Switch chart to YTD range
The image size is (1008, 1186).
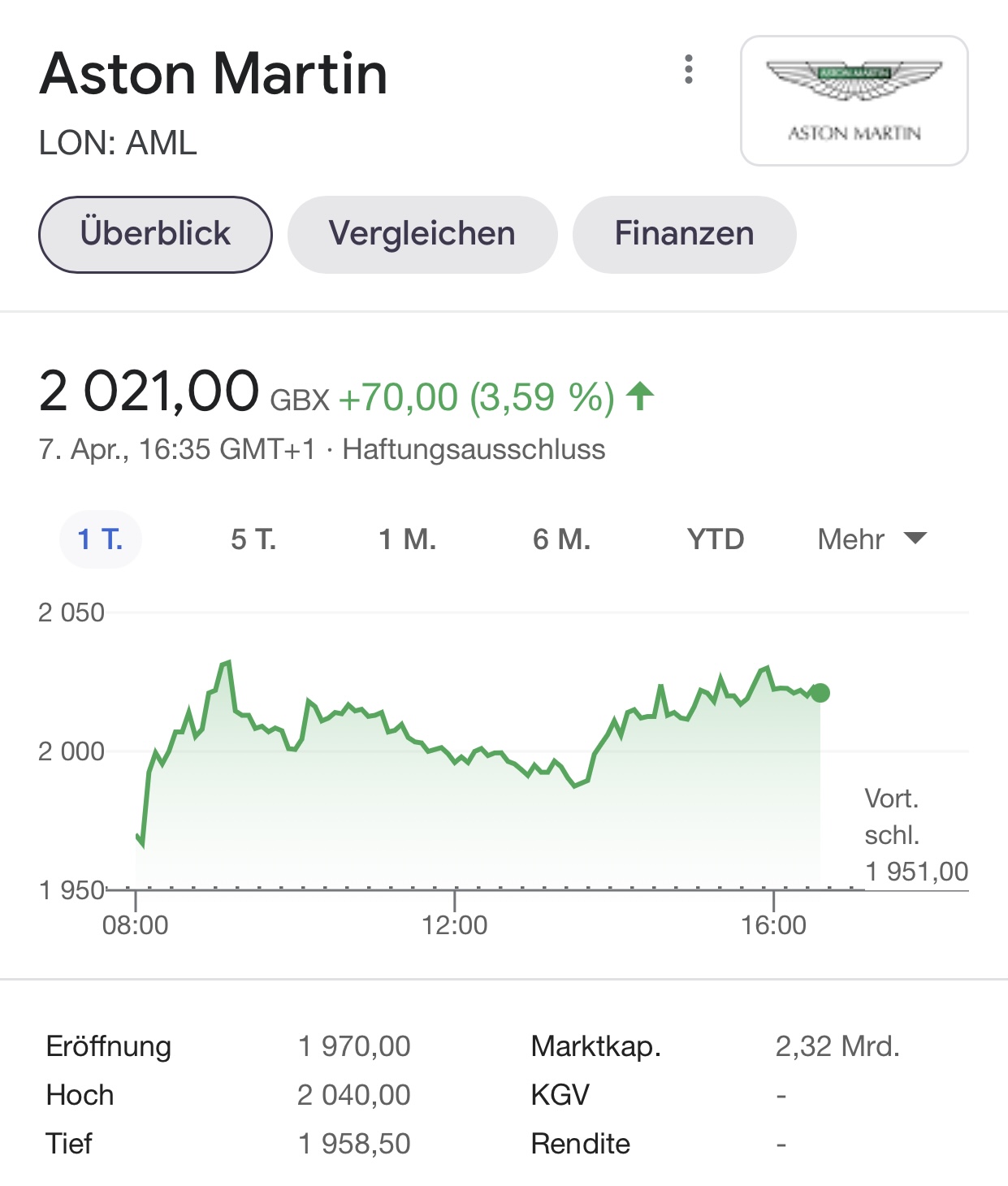tap(716, 539)
